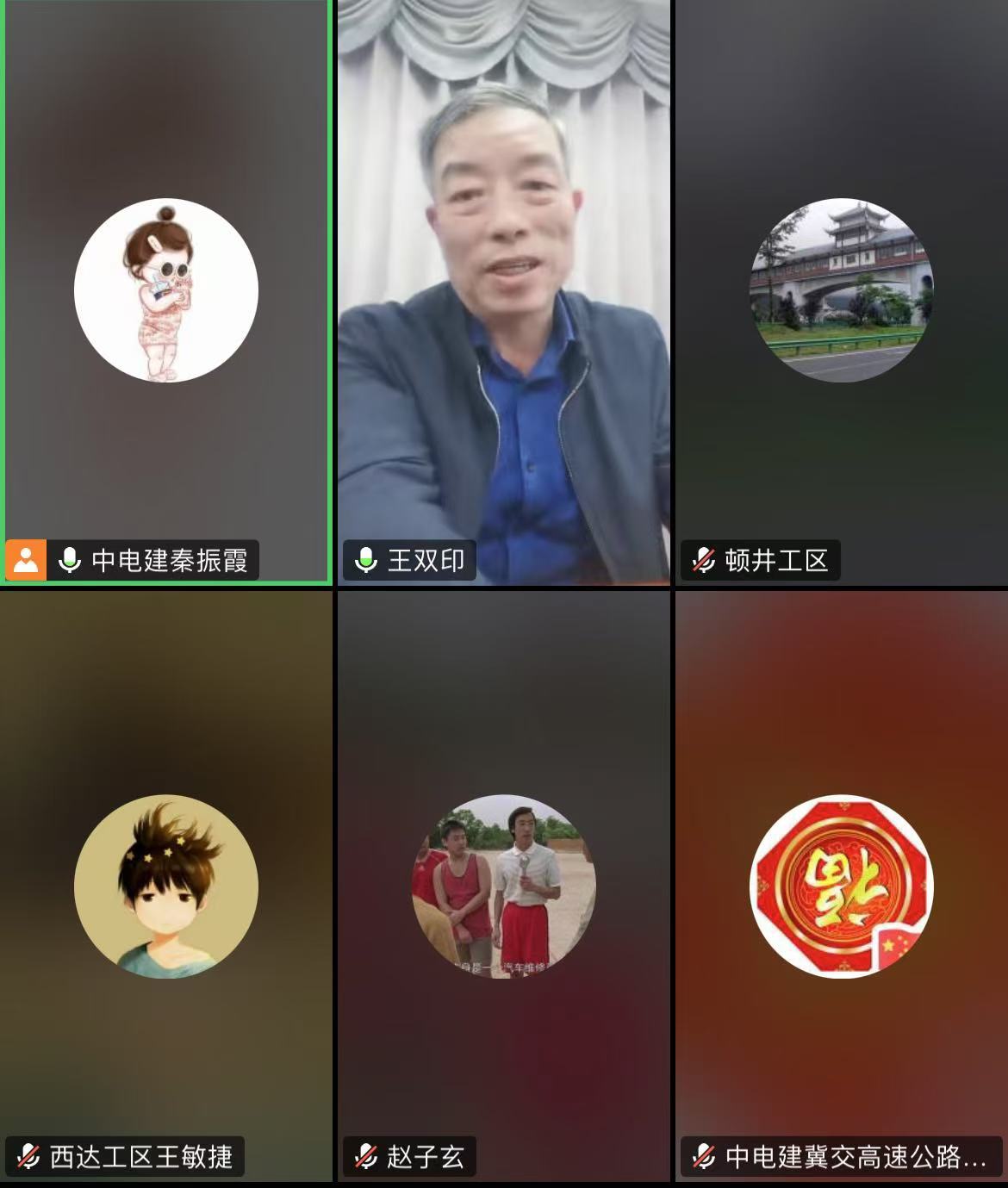This screenshot has width=1008, height=1188.
Task: Tap the 中电建冀交高速公路 participant tile
Action: coord(841,886)
